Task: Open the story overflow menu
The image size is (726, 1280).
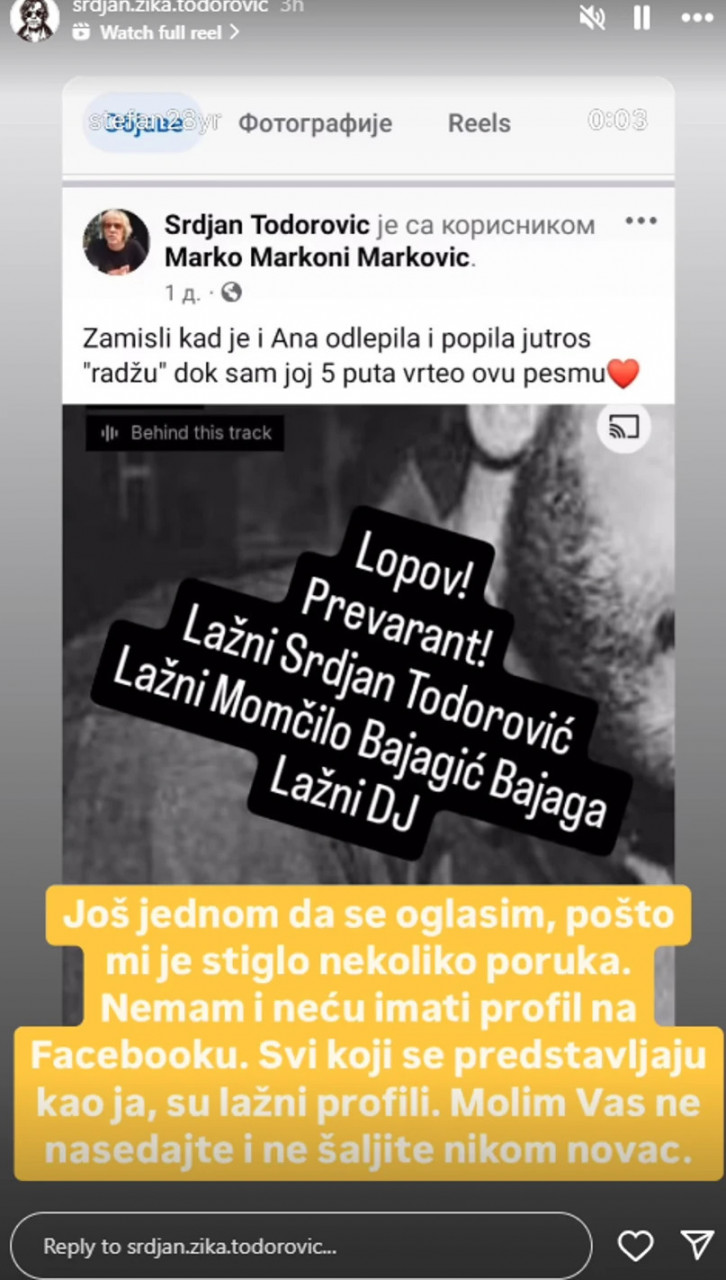Action: [x=697, y=18]
